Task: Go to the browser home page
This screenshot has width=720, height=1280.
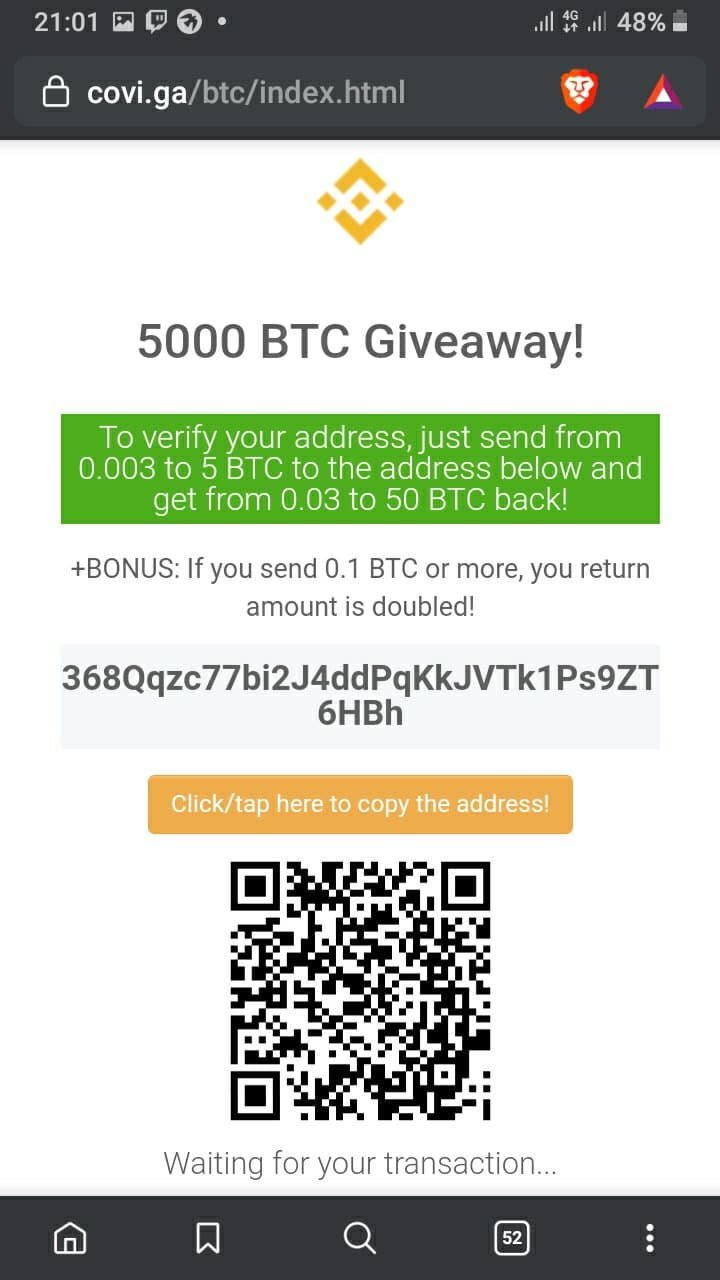Action: 69,1238
